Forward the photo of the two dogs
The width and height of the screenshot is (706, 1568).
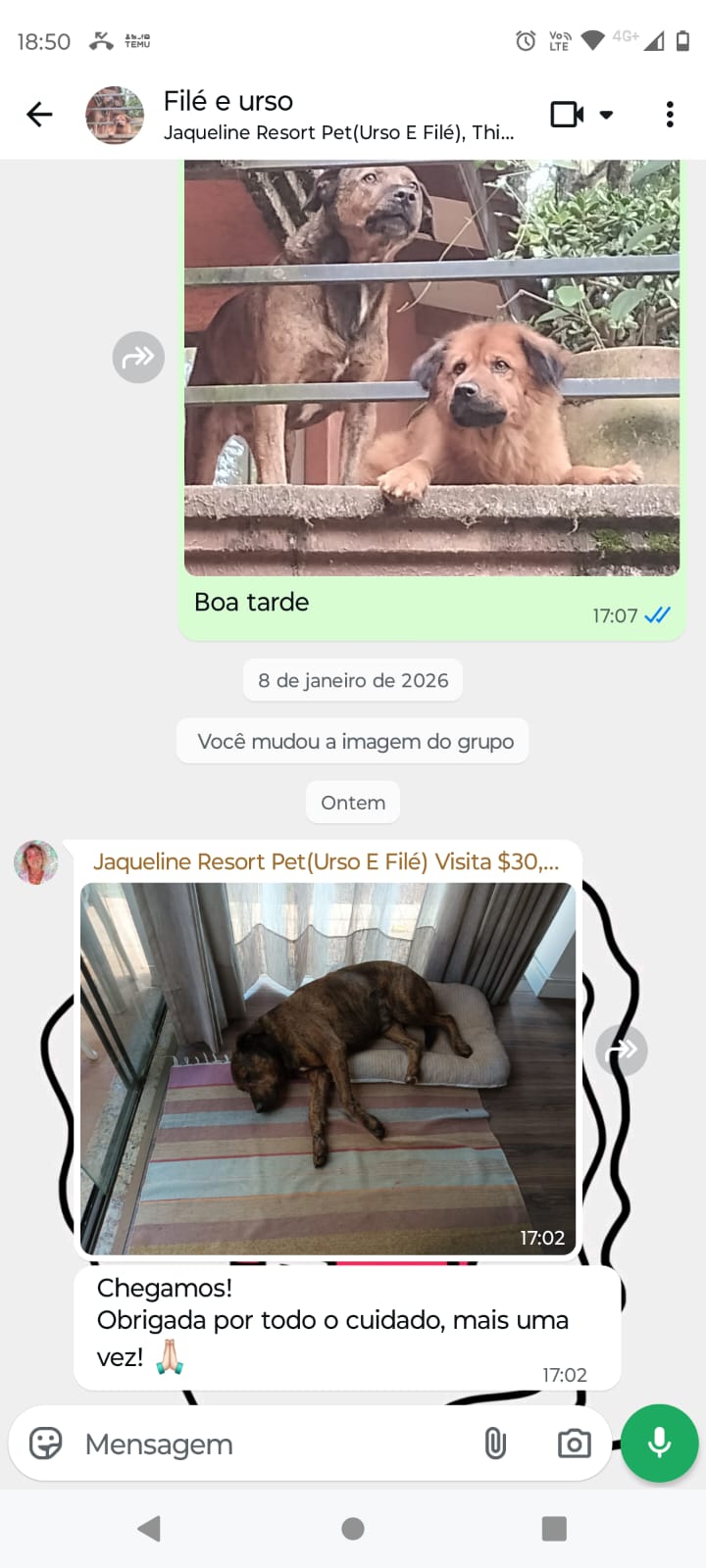[x=138, y=357]
